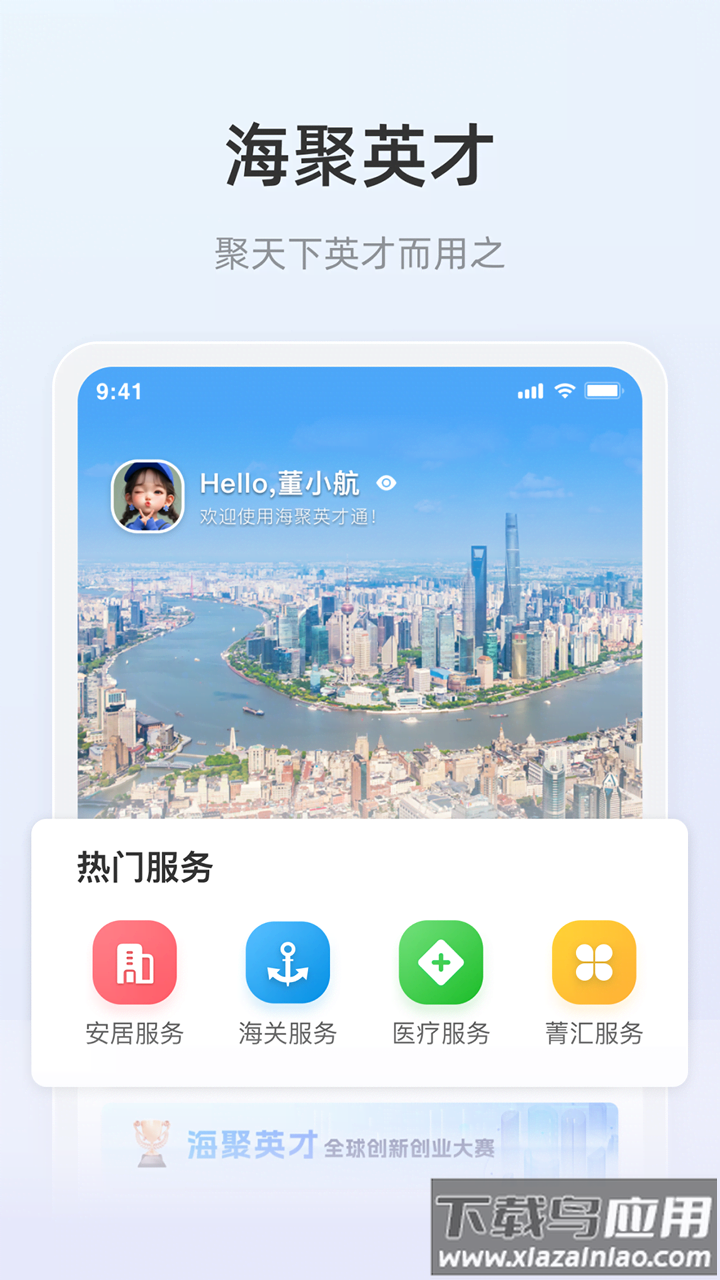
Task: Tap the 聚天下英才而用之 tagline text
Action: [360, 248]
